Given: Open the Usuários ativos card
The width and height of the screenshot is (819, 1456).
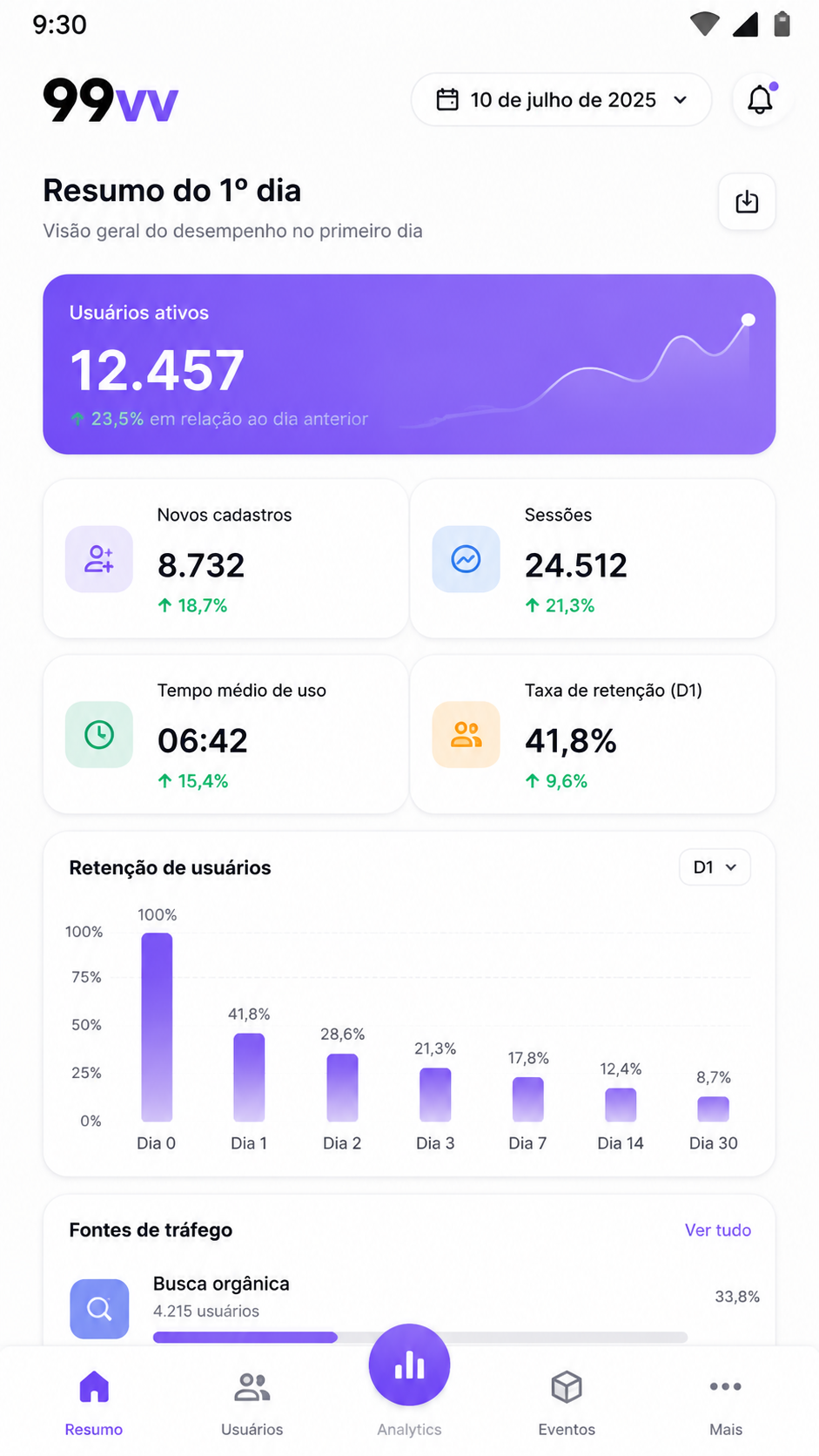Looking at the screenshot, I should point(409,364).
